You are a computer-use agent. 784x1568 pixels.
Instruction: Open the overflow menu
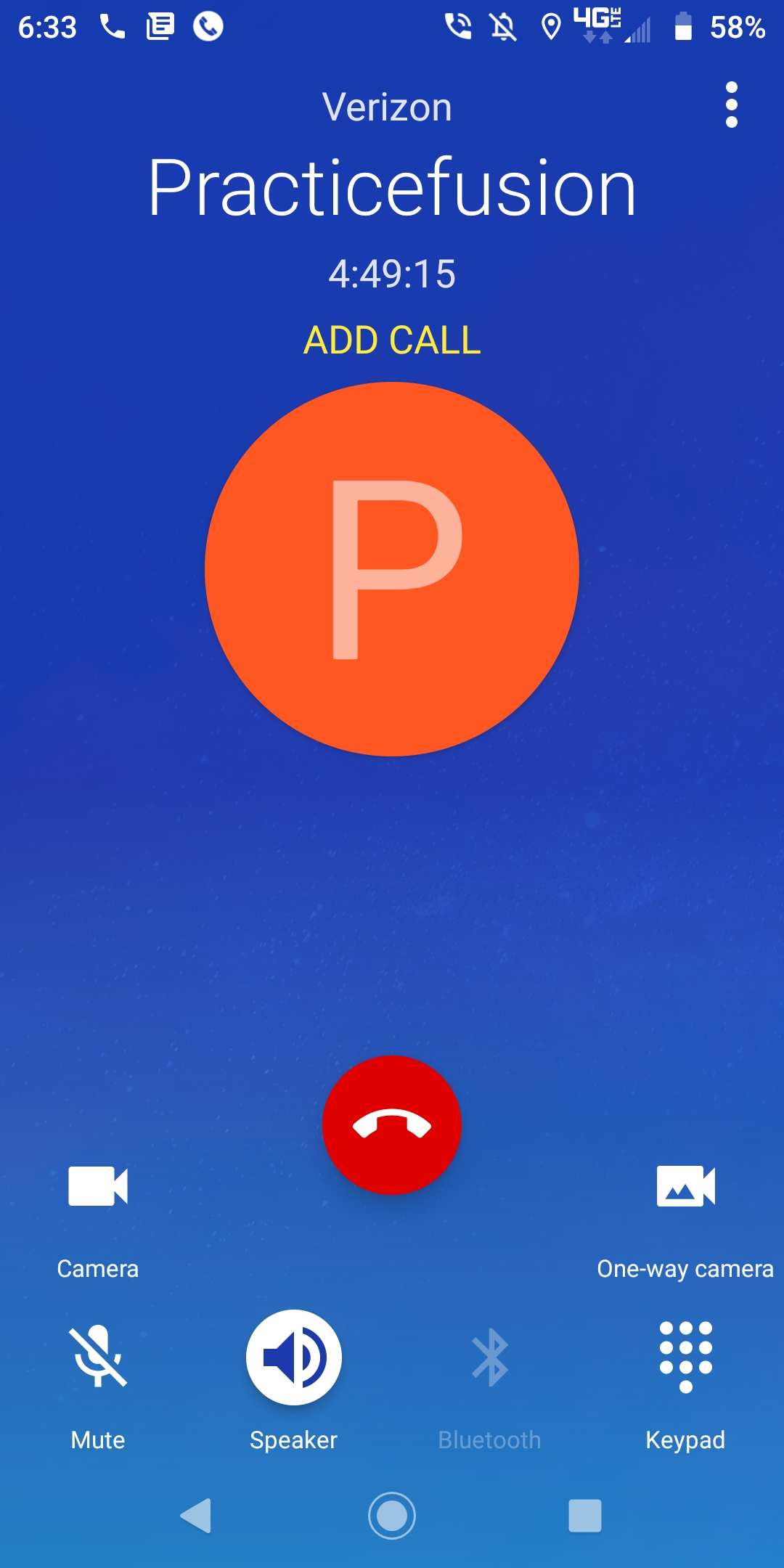click(731, 105)
